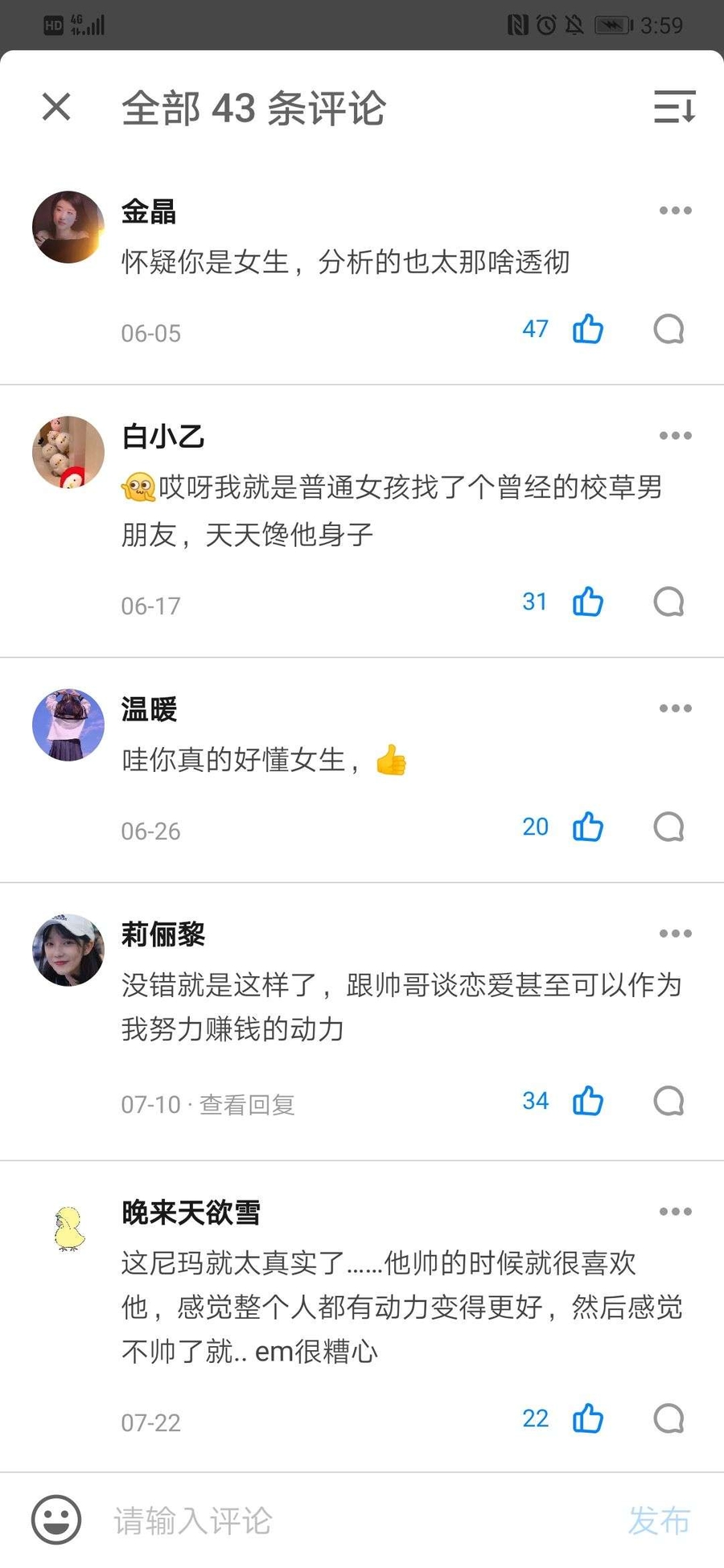Tap the 发布 publish button
Screen dimensions: 724x1568
pos(659,1521)
